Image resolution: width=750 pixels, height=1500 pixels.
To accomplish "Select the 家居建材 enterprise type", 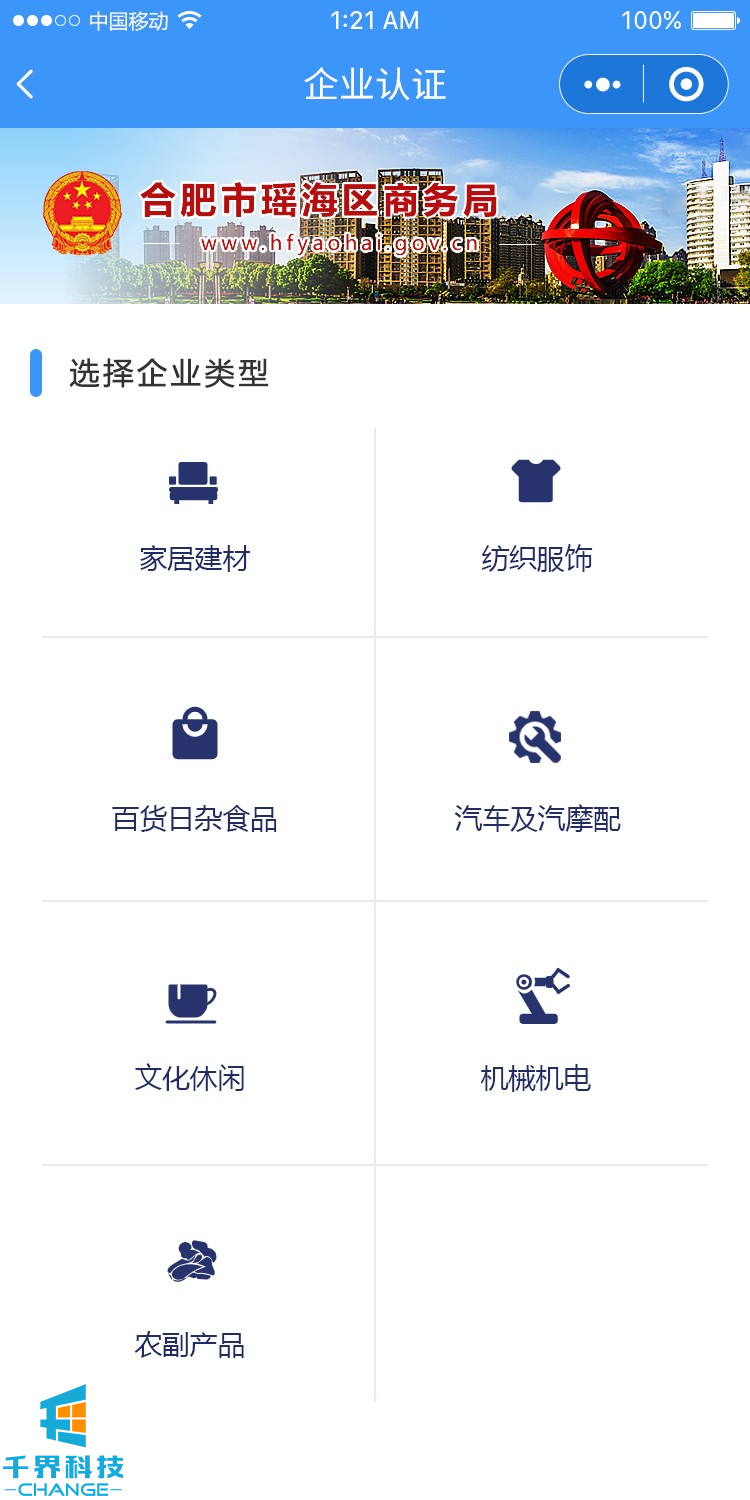I will coord(194,520).
